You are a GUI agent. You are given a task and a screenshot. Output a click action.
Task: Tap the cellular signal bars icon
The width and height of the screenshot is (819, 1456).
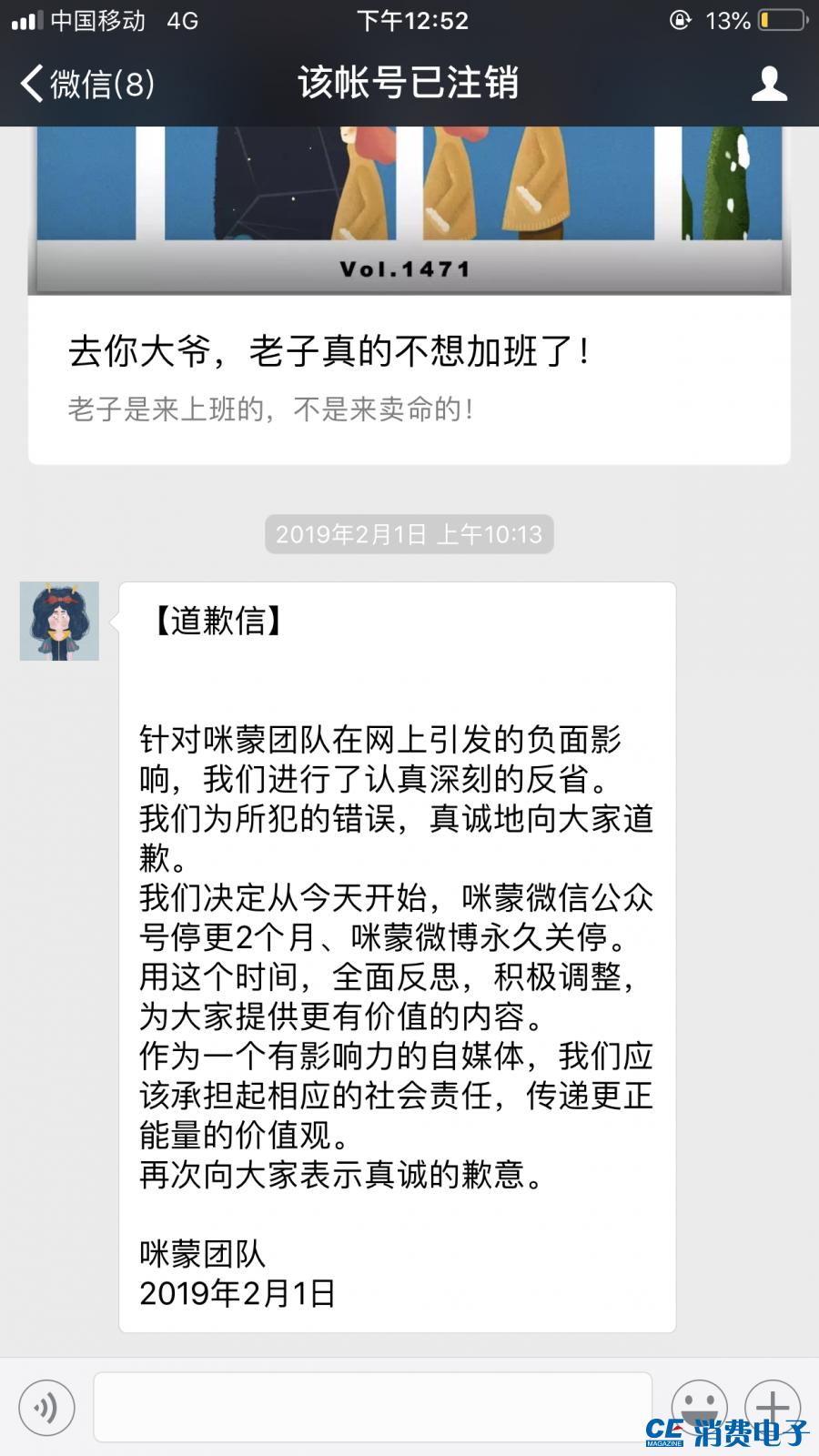[x=25, y=20]
